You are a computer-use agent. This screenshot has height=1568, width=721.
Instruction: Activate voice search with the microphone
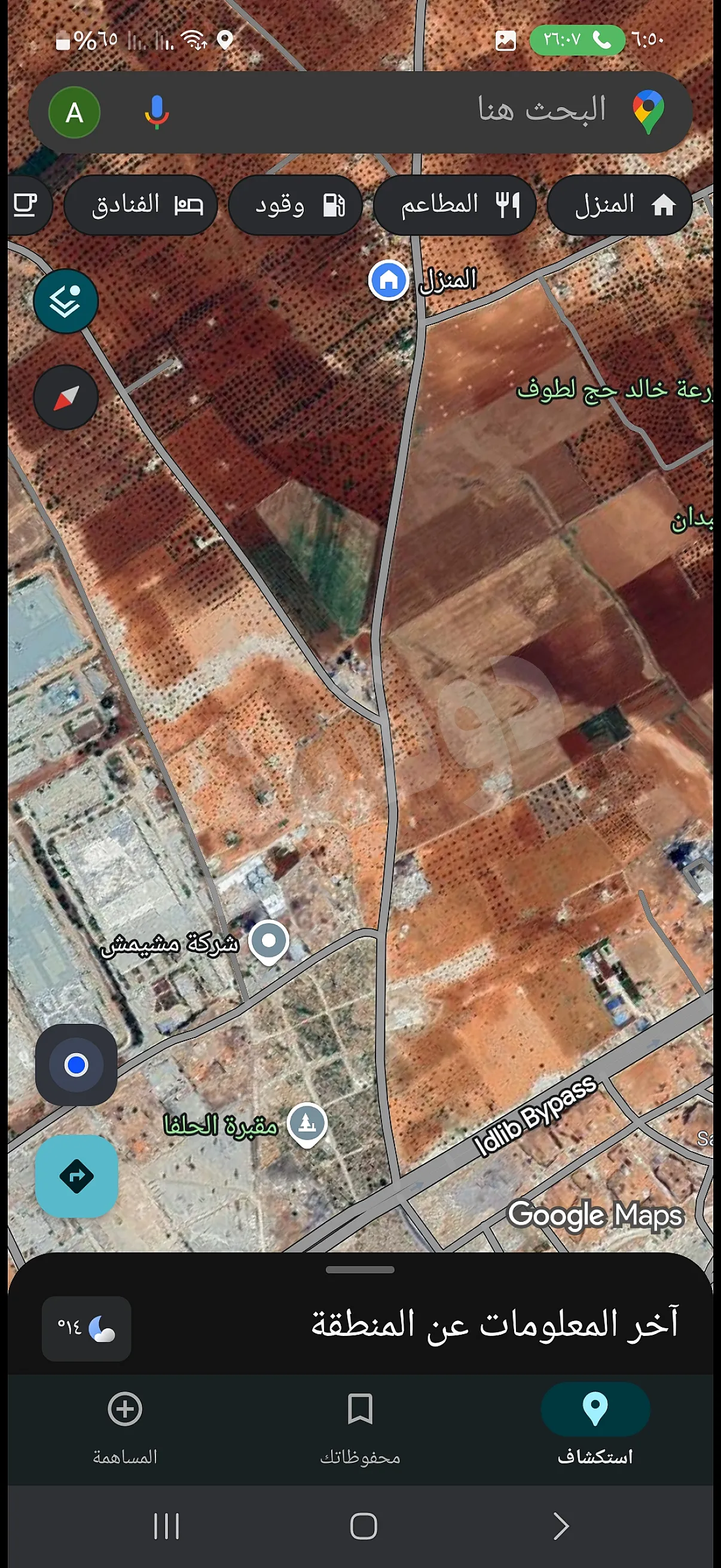tap(156, 112)
